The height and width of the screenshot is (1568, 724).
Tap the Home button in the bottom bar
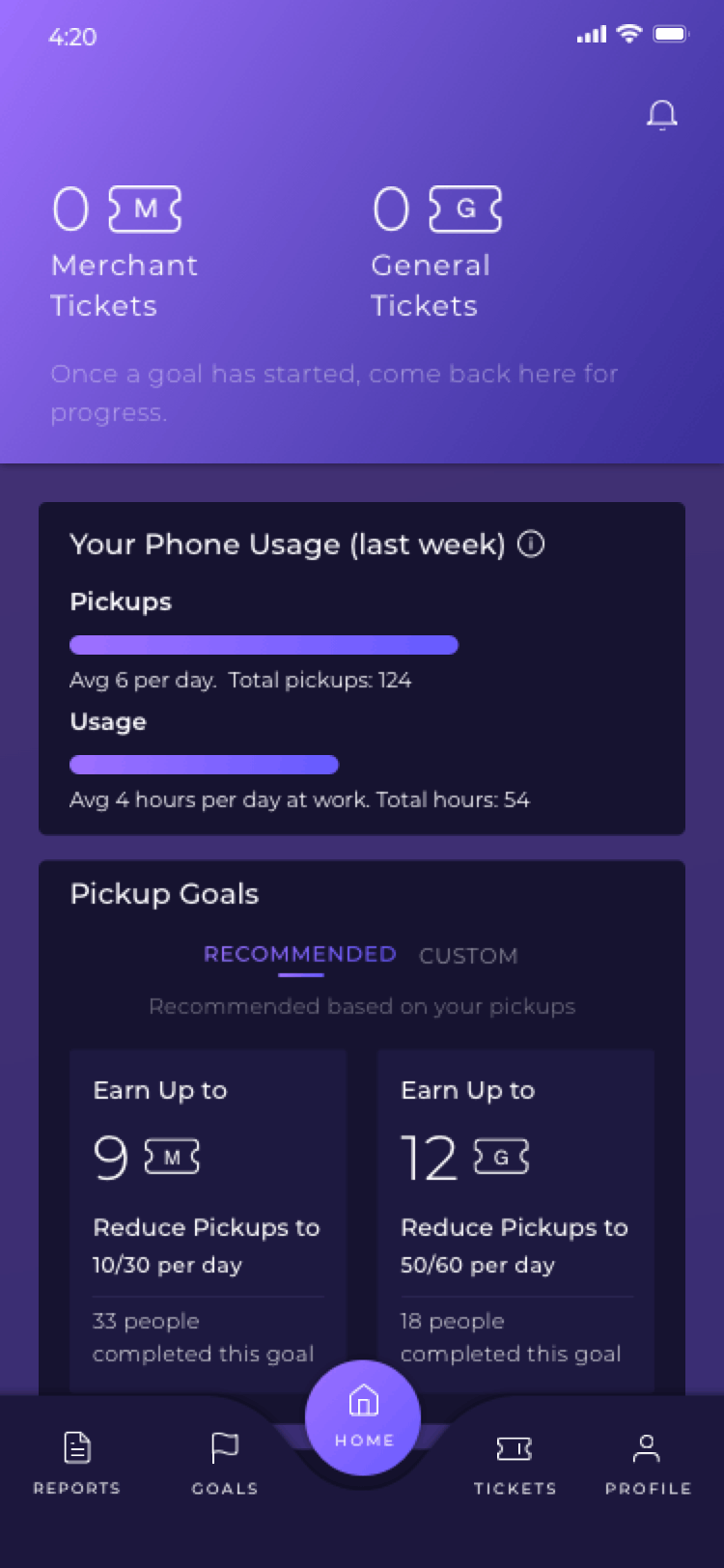tap(363, 1417)
